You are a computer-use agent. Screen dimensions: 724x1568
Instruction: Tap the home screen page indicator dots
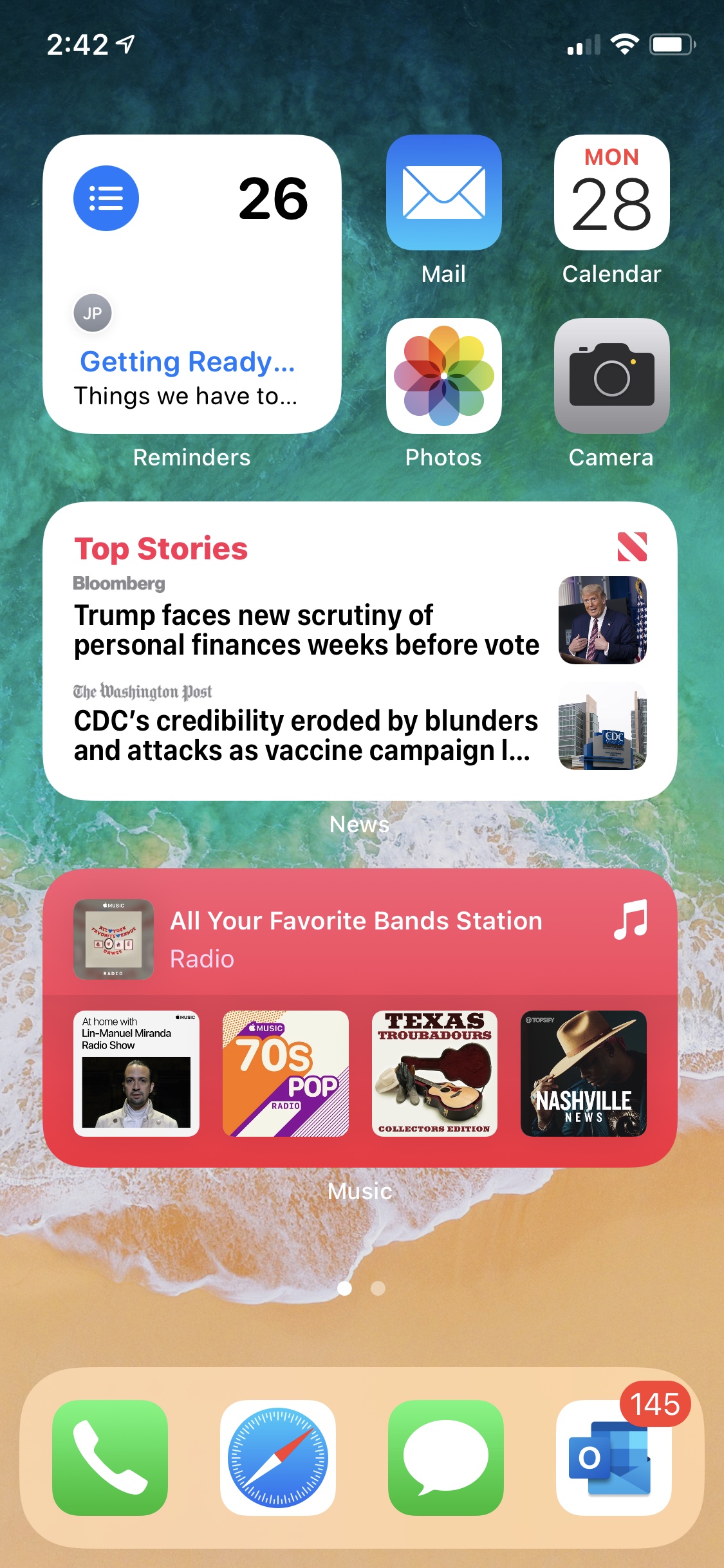(361, 1288)
